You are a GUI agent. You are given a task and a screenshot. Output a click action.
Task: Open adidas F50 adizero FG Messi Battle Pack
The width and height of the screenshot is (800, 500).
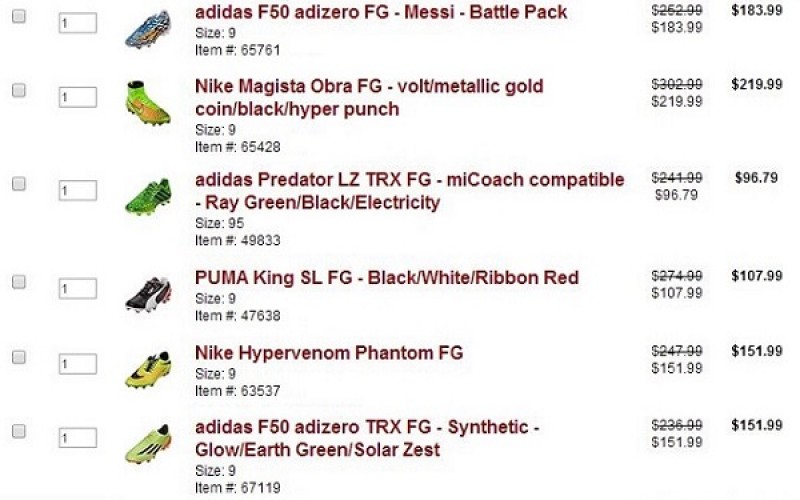(380, 13)
